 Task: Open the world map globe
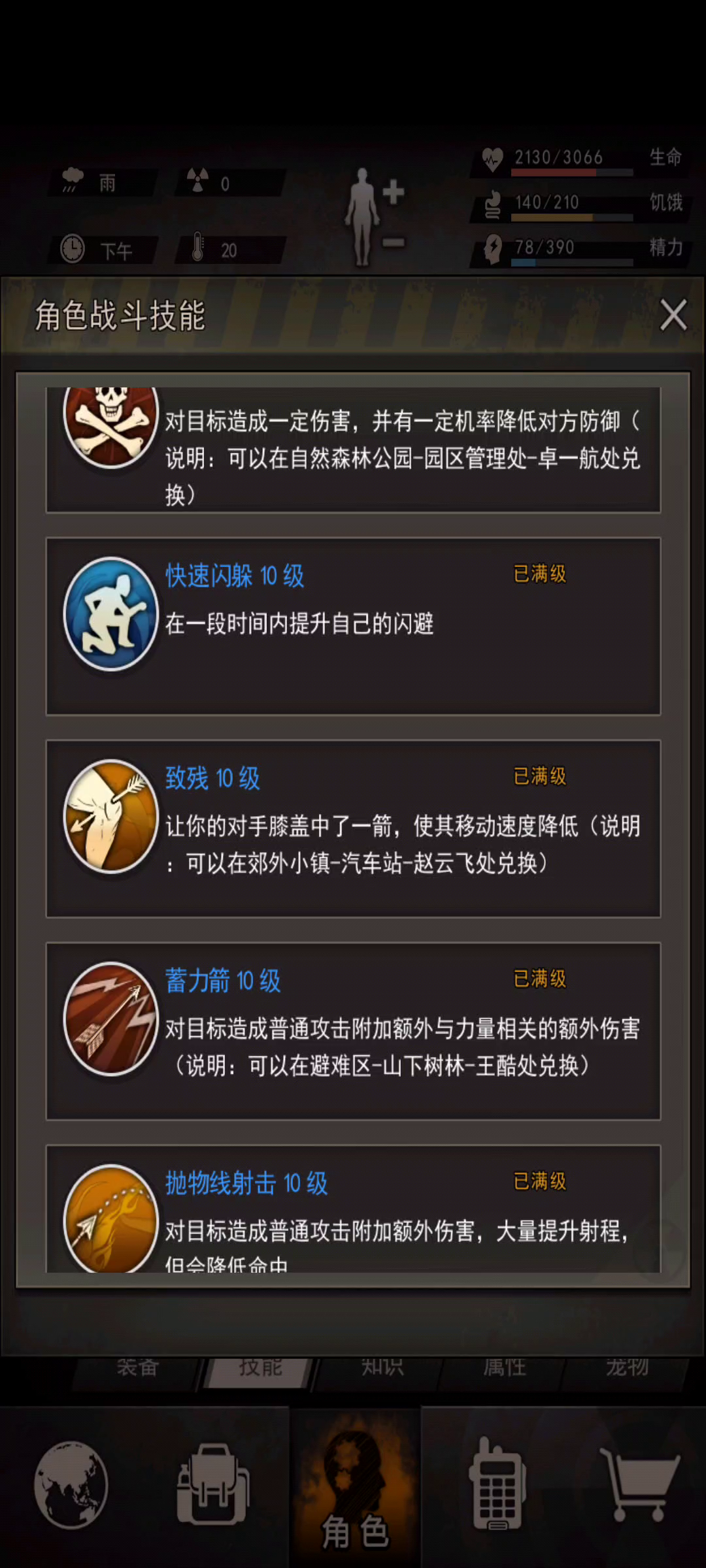point(71,1485)
